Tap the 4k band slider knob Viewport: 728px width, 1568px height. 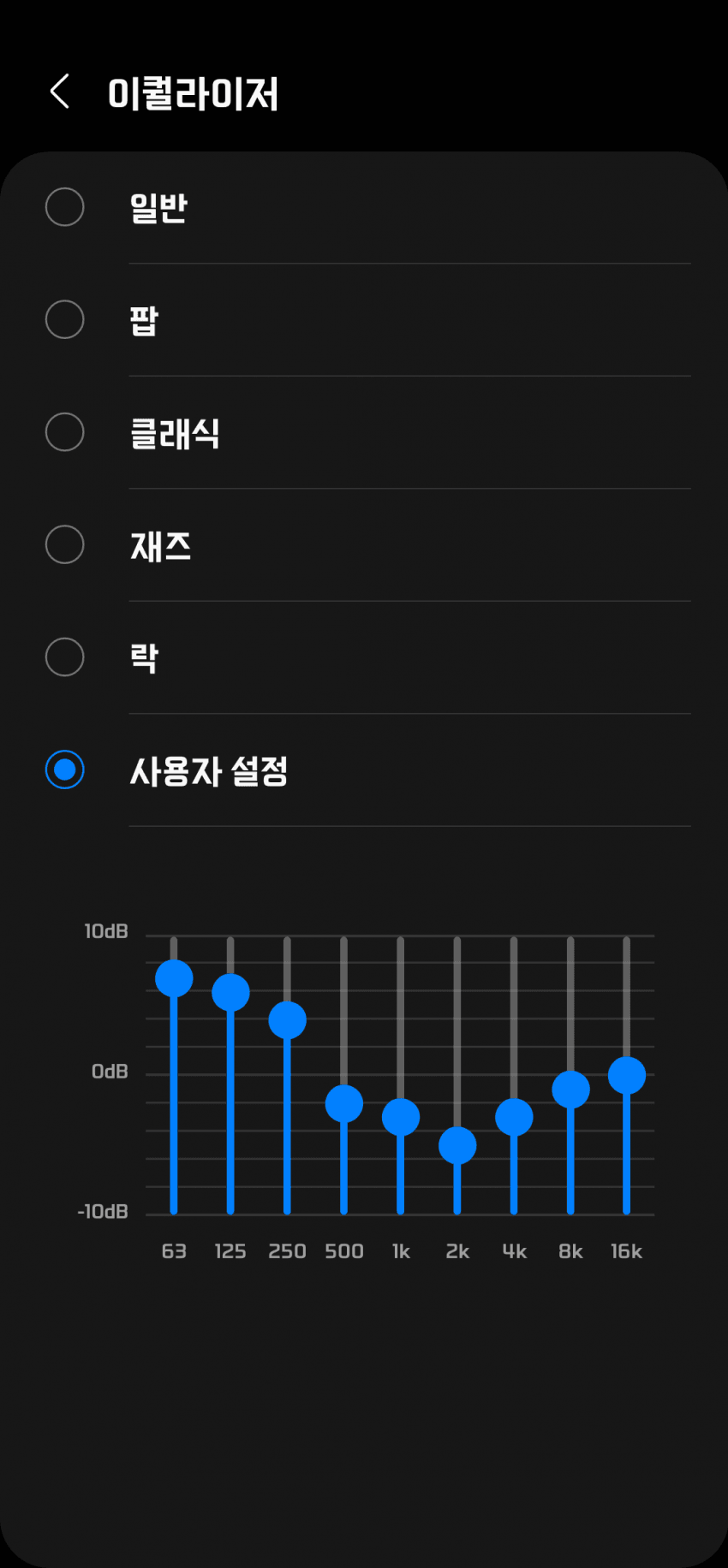click(514, 1118)
